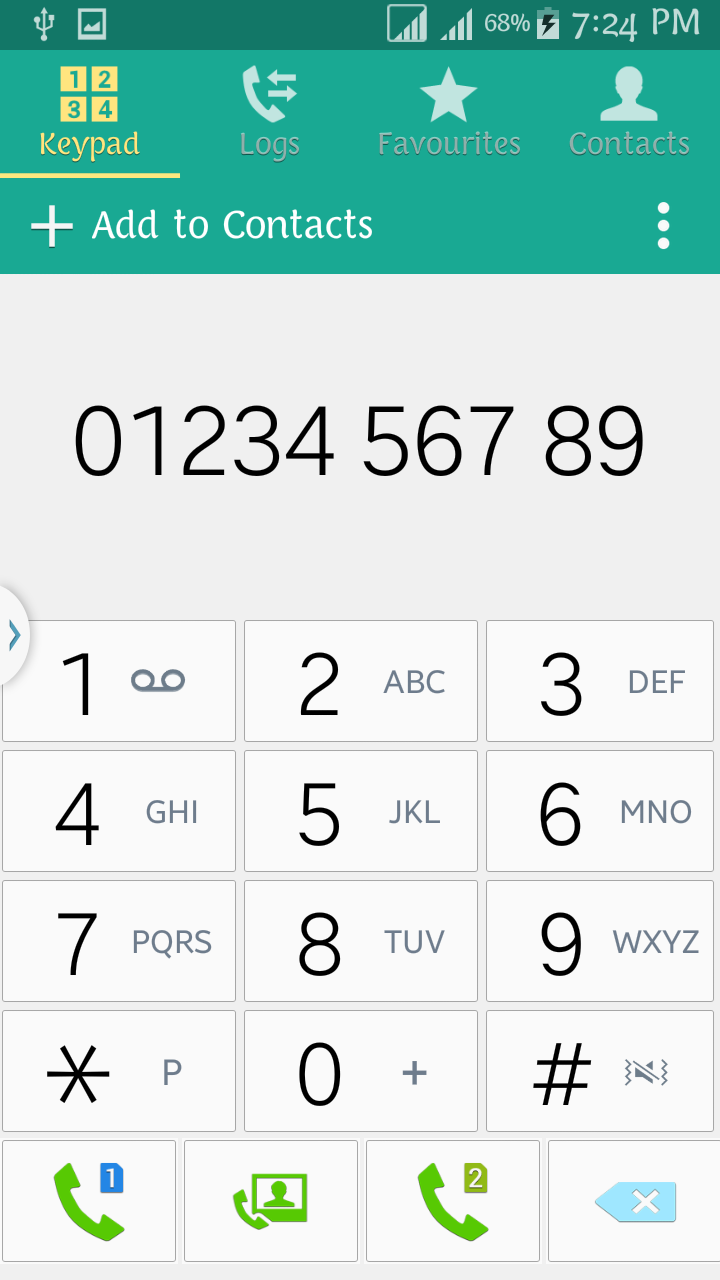Start a video call
This screenshot has width=720, height=1280.
[271, 1201]
